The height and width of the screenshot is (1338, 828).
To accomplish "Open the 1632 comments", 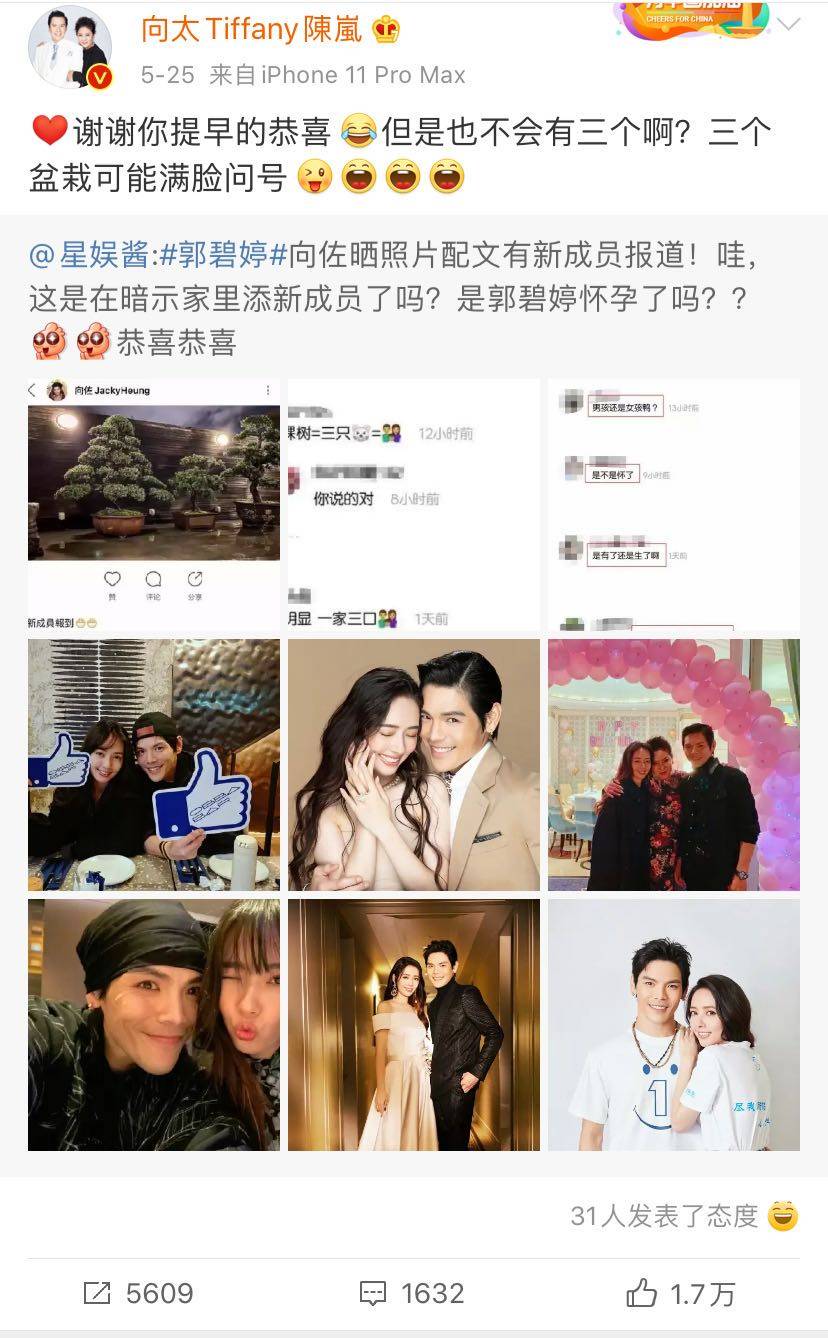I will 411,1293.
